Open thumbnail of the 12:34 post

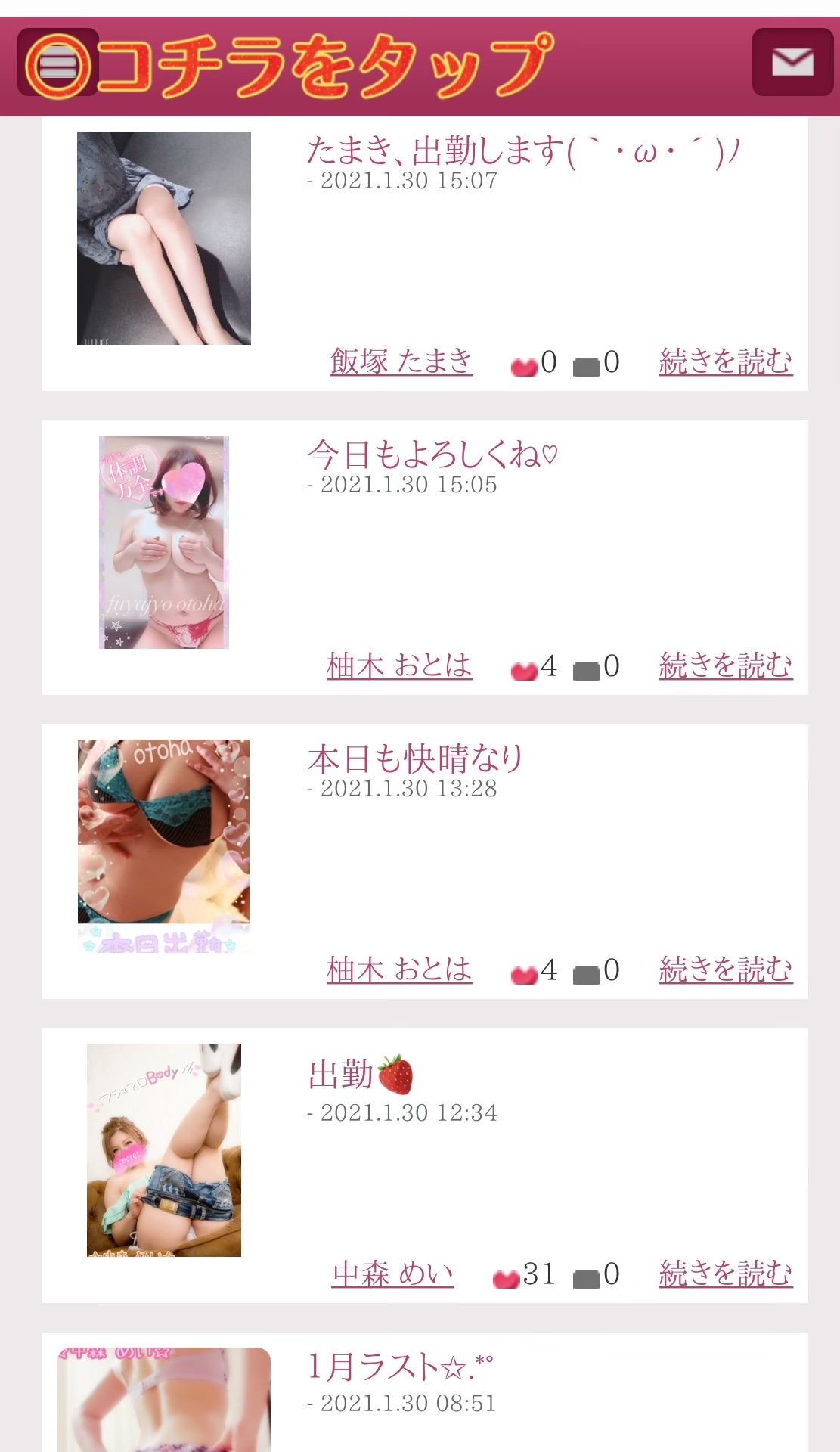(164, 1150)
